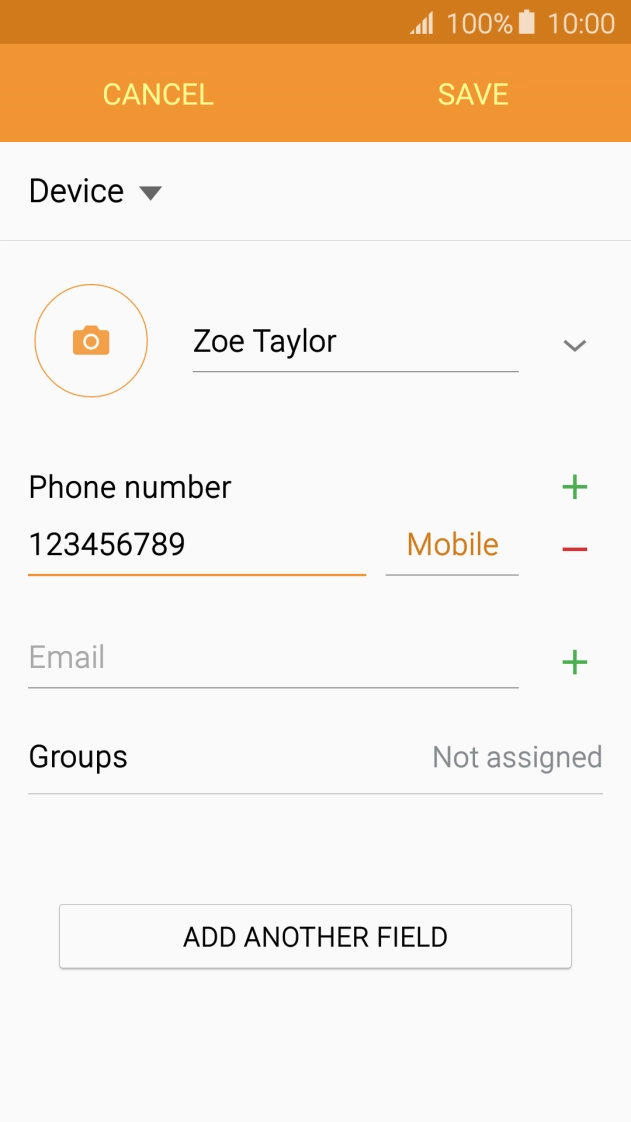Viewport: 631px width, 1122px height.
Task: Expand the name details chevron
Action: (574, 345)
